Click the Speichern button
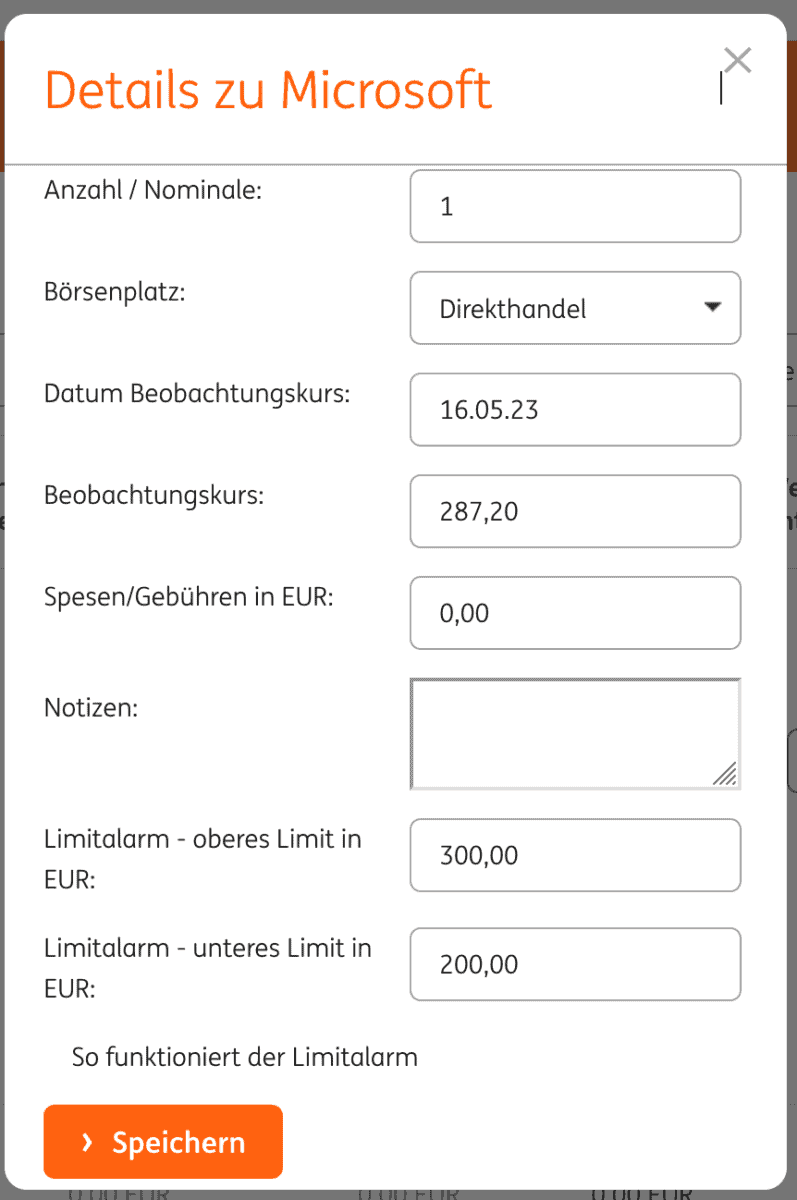The image size is (797, 1200). [x=162, y=1141]
